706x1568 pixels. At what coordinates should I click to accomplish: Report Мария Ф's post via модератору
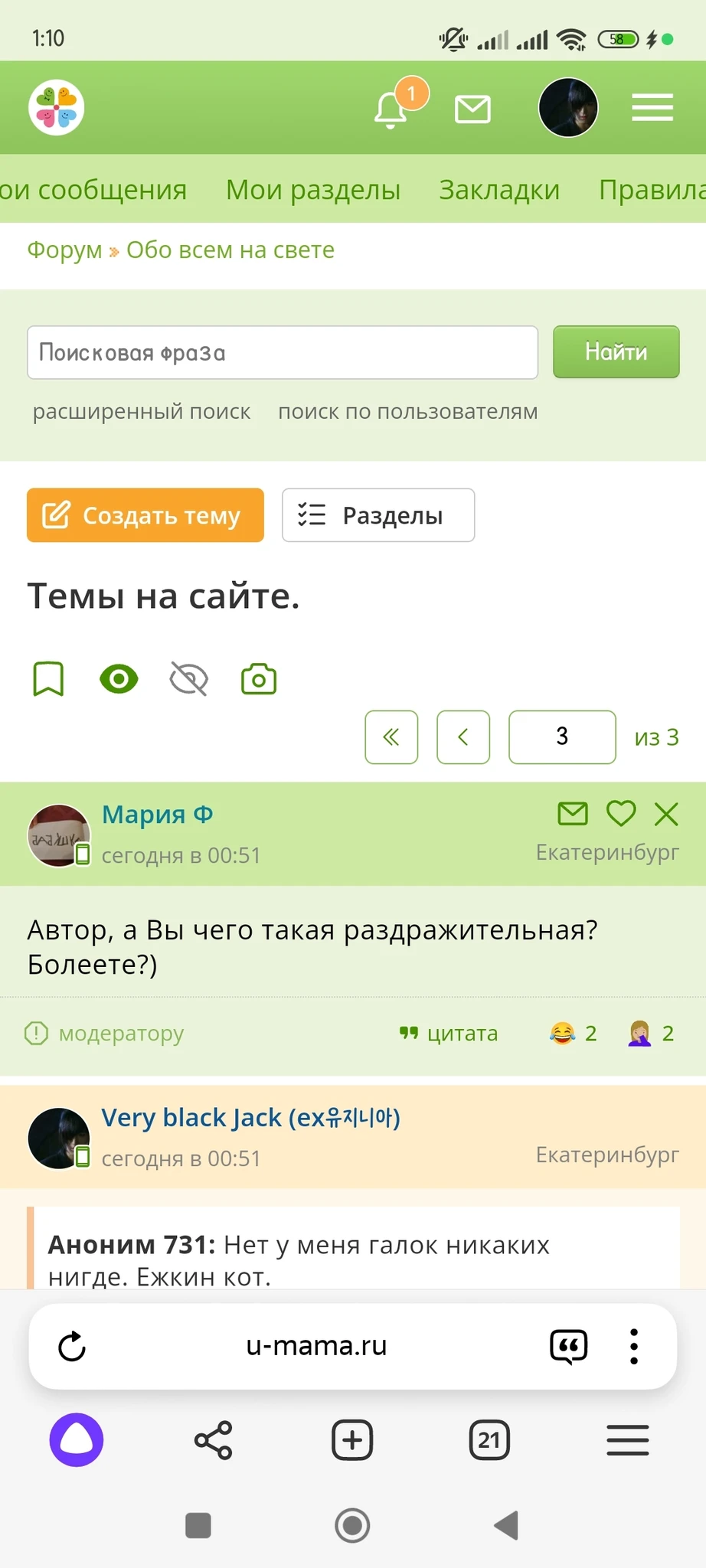pyautogui.click(x=105, y=1034)
